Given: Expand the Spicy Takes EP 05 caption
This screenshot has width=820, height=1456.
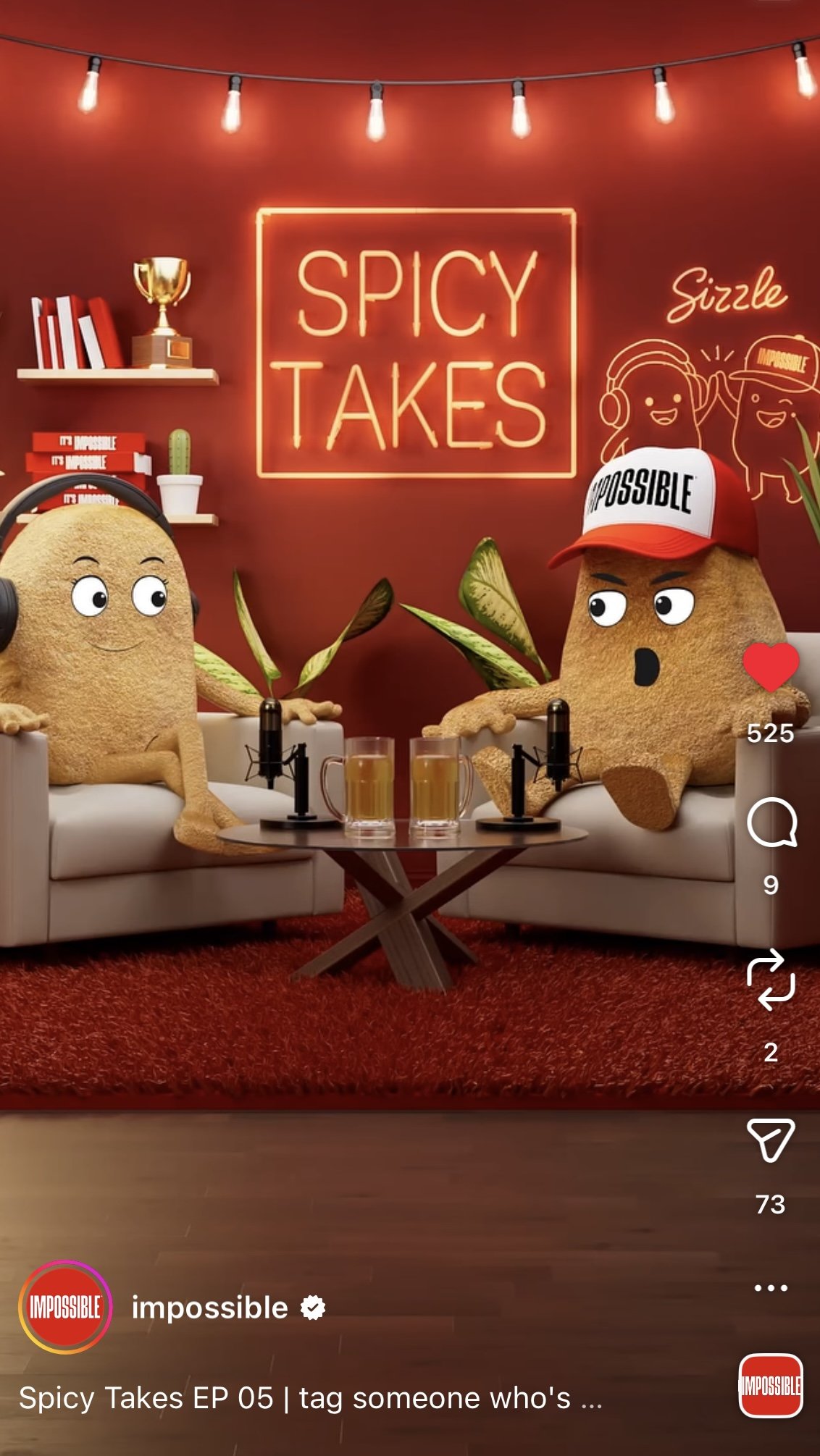Looking at the screenshot, I should [x=310, y=1398].
